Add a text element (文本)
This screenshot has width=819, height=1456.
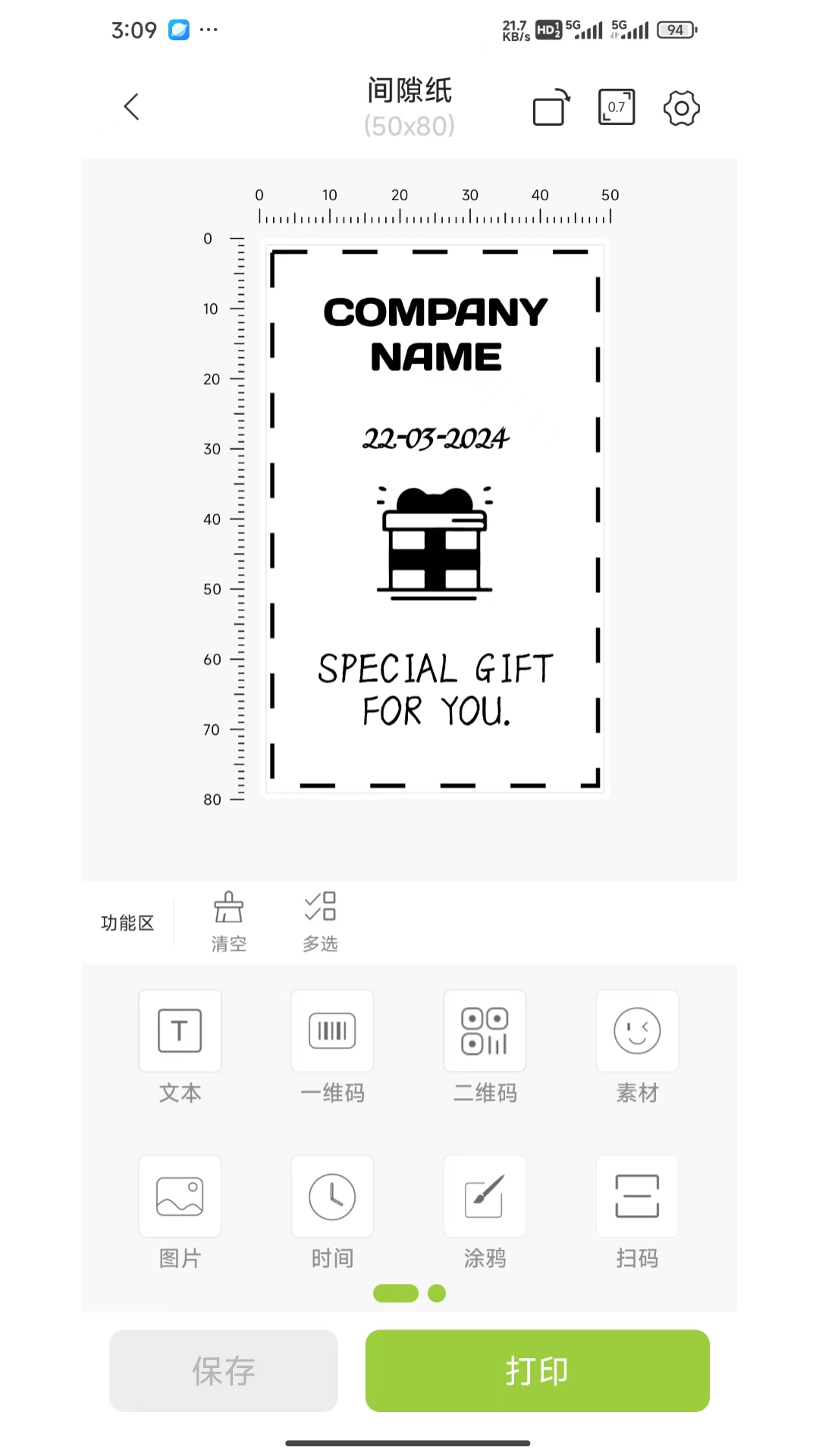(180, 1031)
